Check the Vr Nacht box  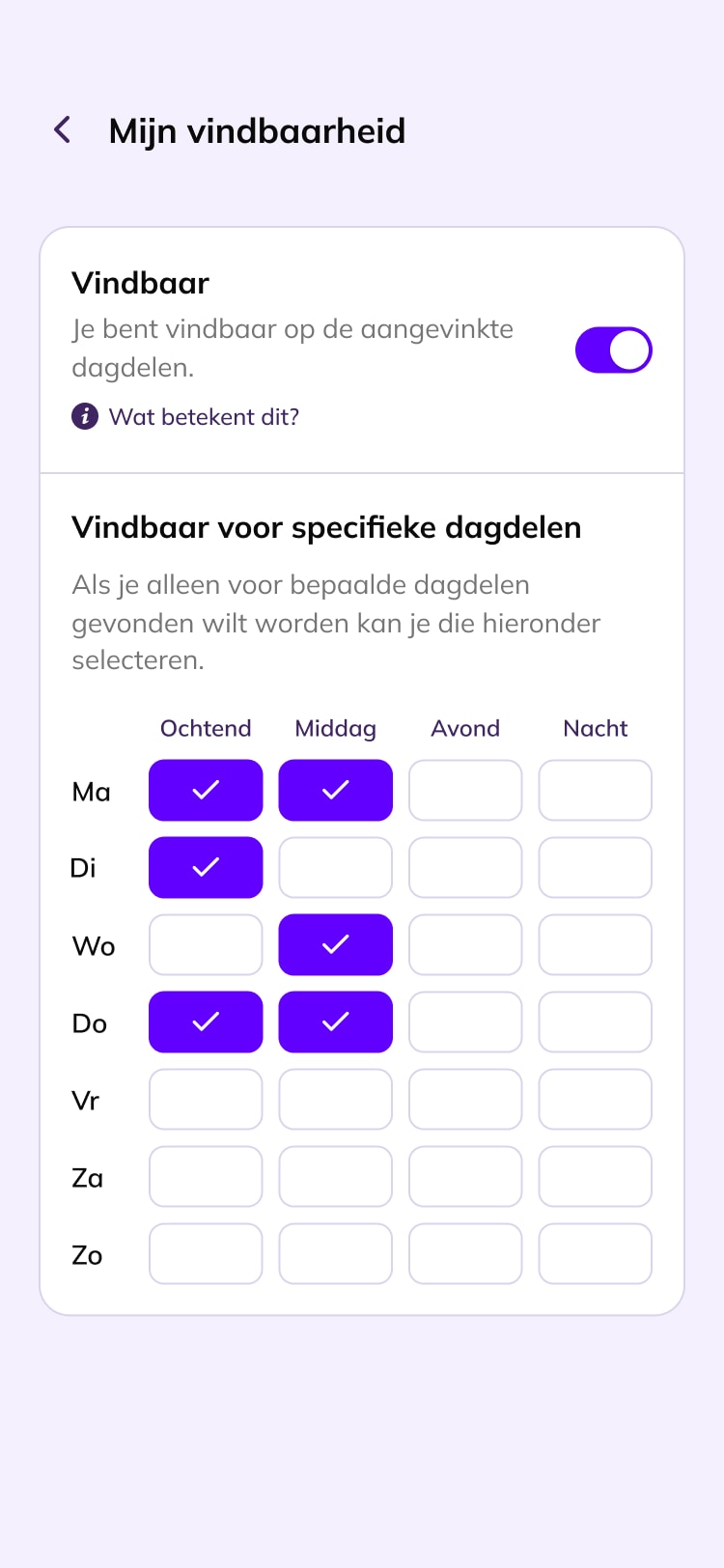click(x=596, y=1100)
